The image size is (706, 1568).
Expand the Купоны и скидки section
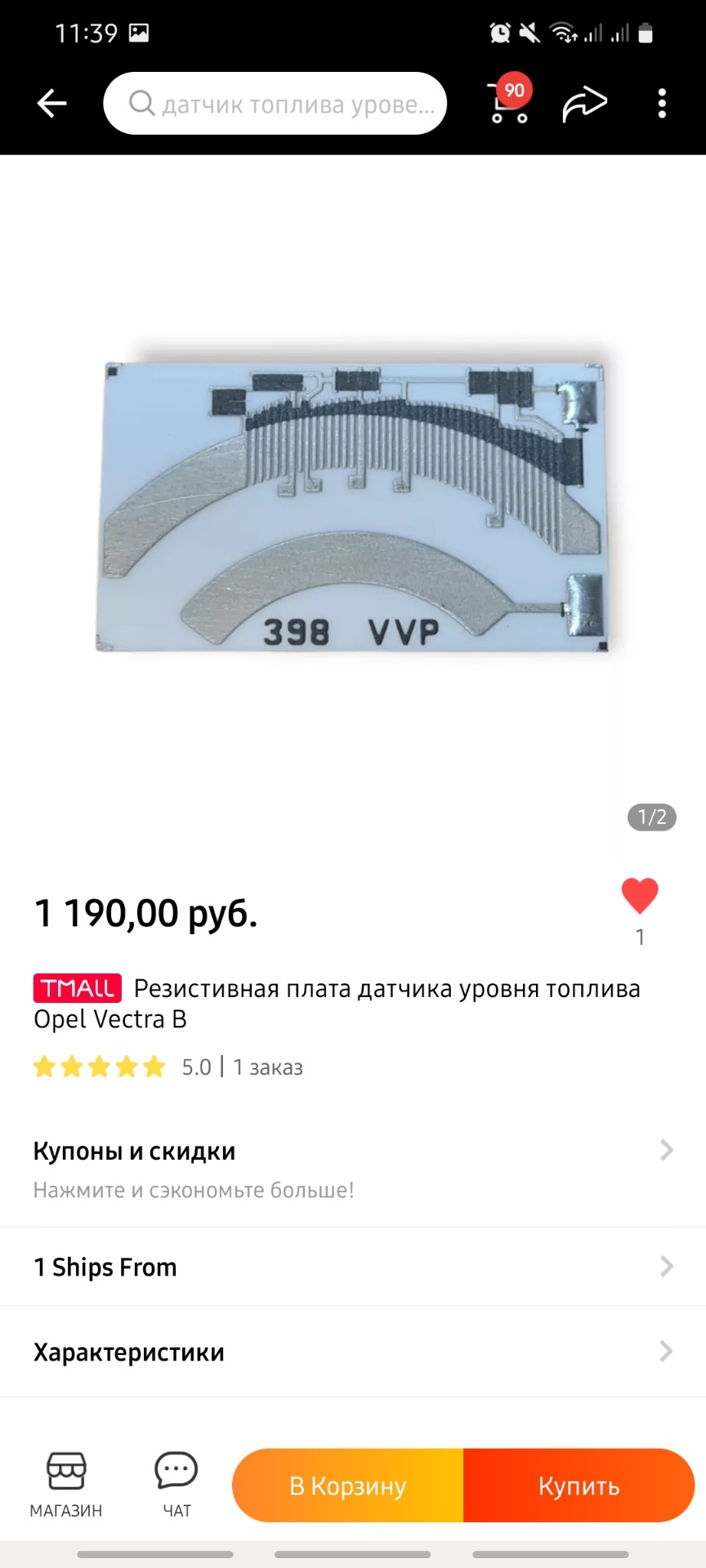pyautogui.click(x=351, y=1151)
